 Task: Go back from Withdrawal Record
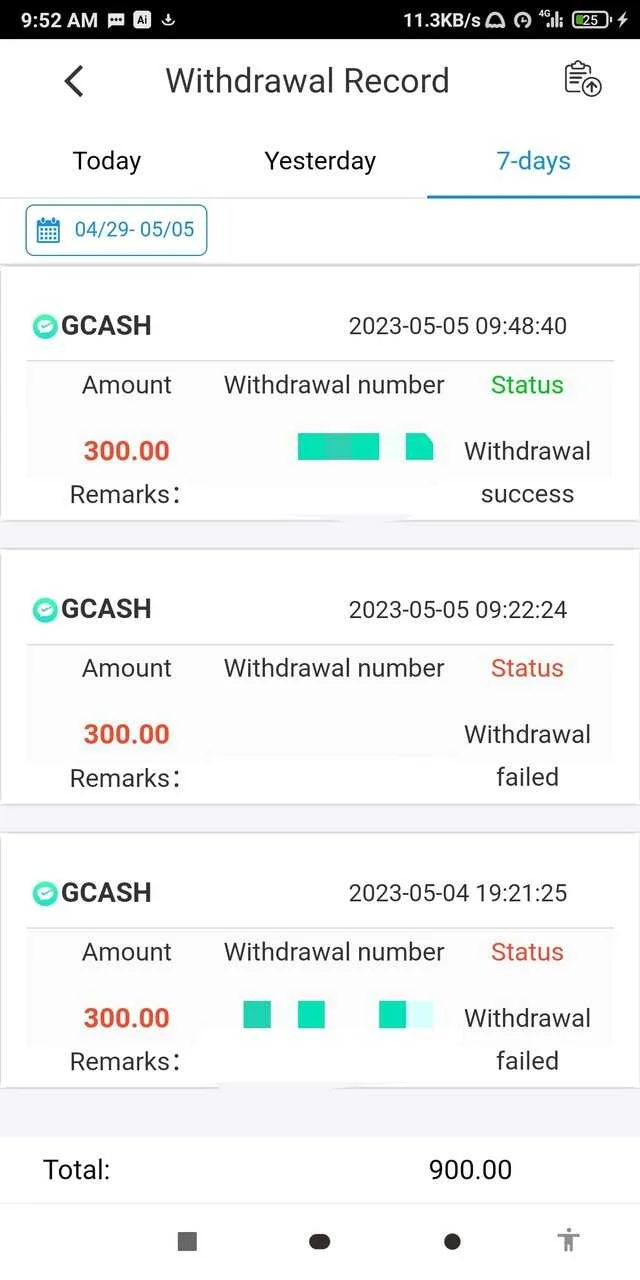coord(74,81)
